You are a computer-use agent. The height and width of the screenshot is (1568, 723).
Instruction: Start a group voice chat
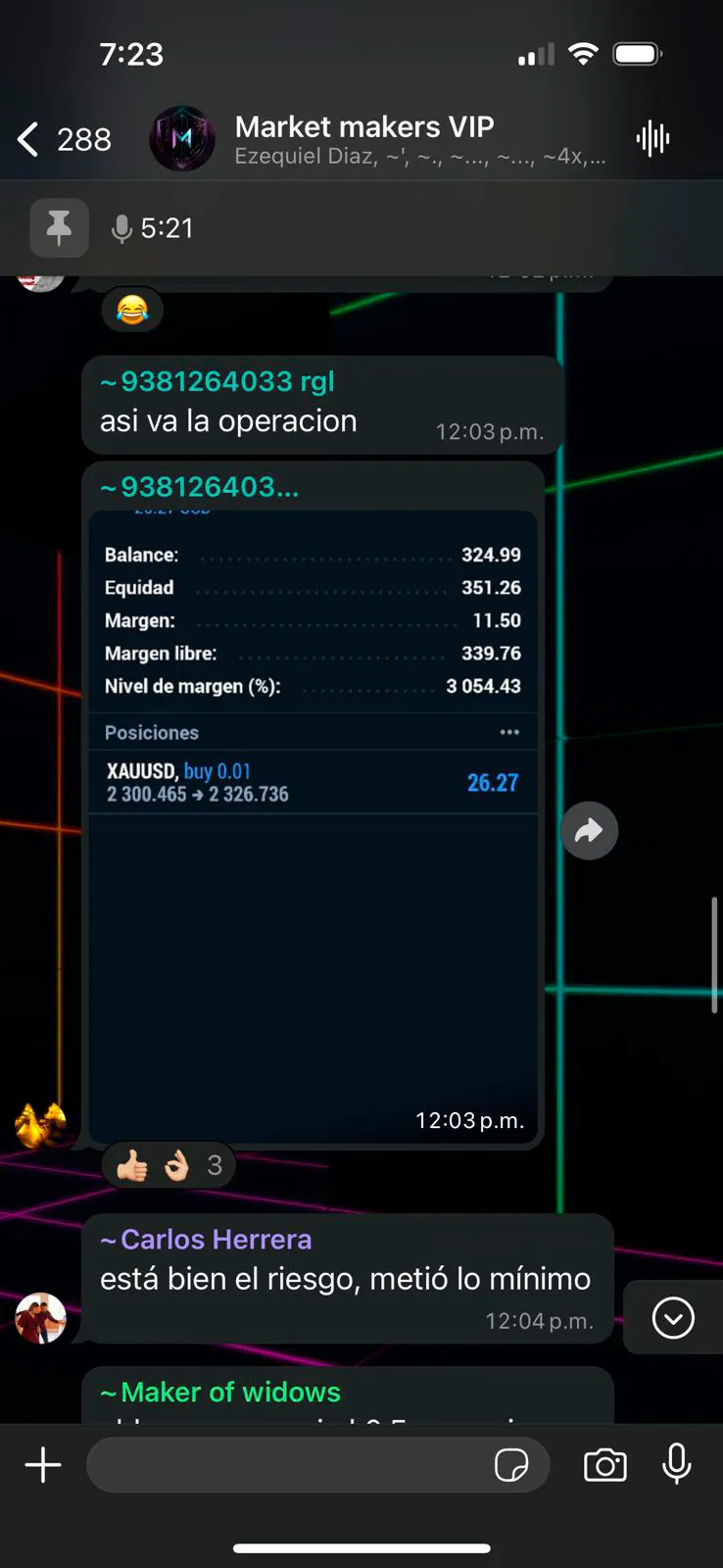tap(652, 139)
